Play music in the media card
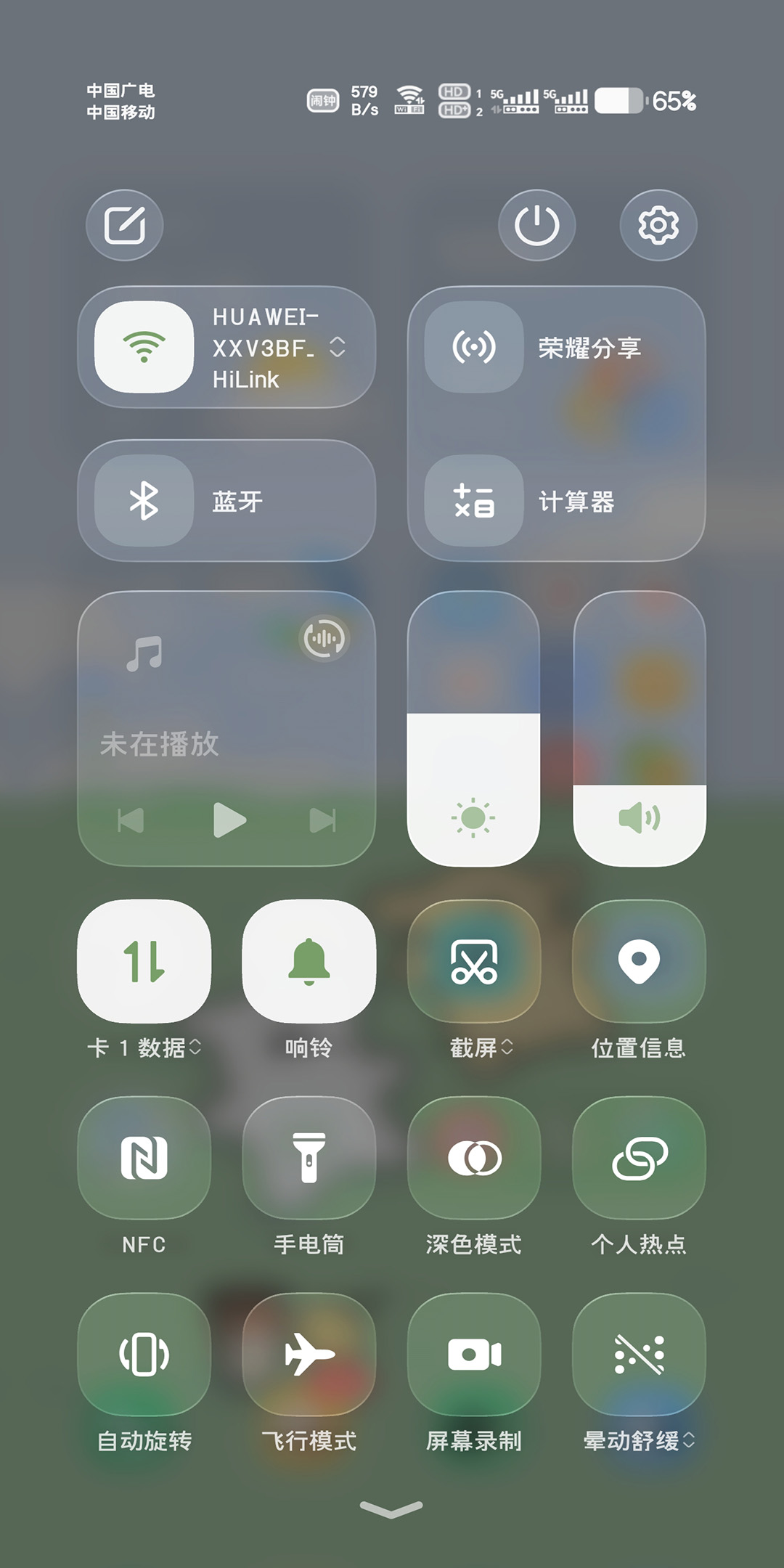The height and width of the screenshot is (1568, 784). tap(229, 820)
